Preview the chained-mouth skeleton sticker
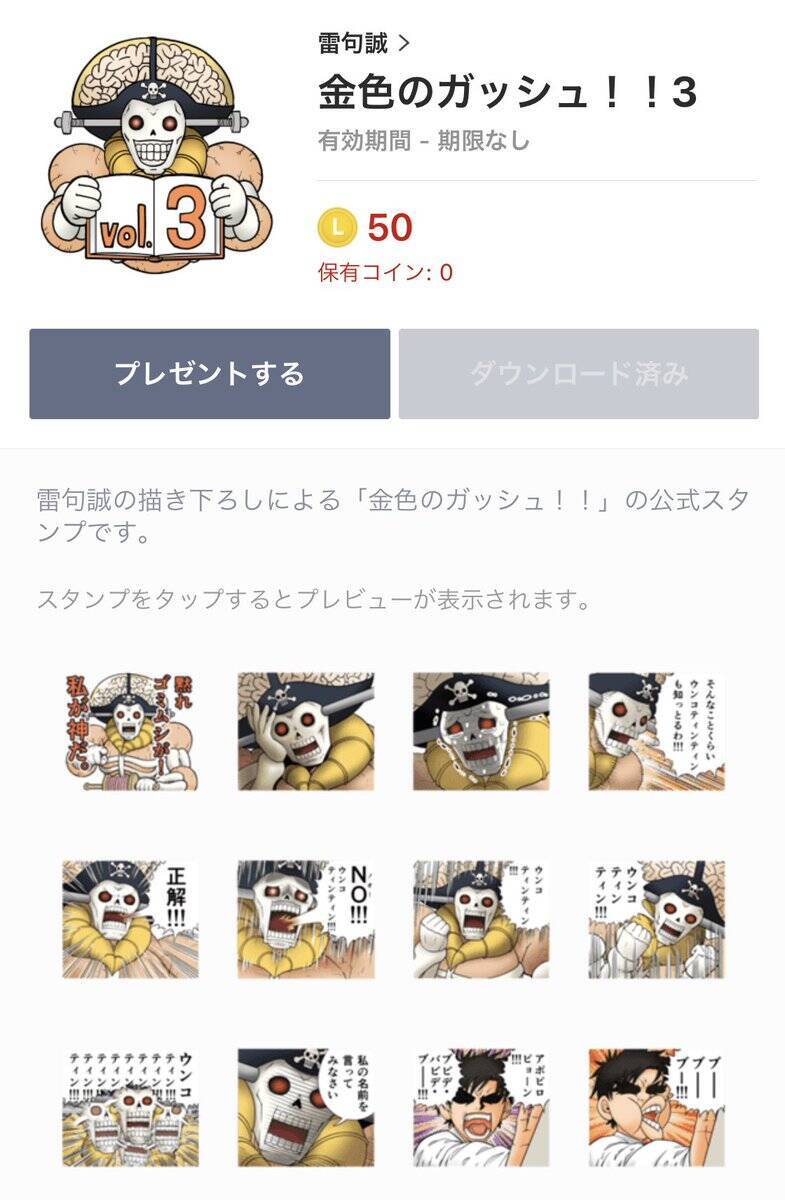This screenshot has width=785, height=1200. (x=481, y=731)
